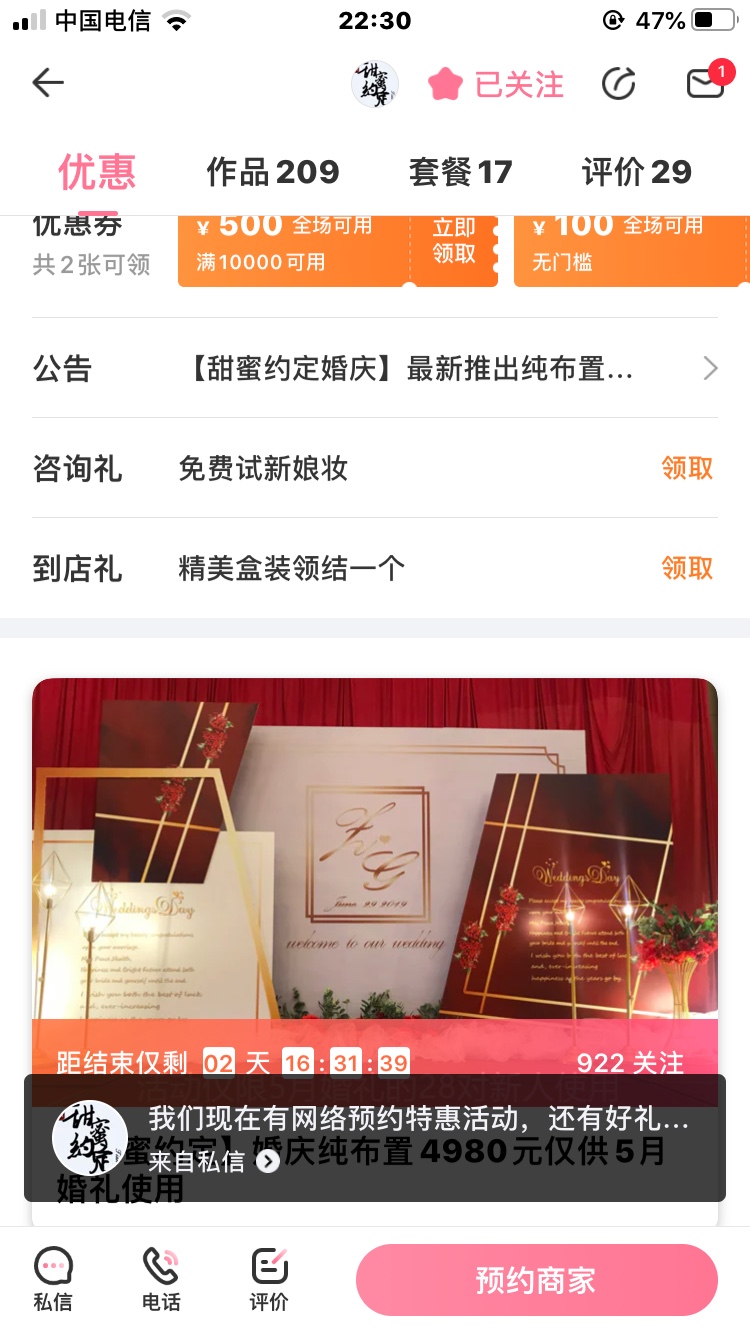
Task: Open the share icon in top bar
Action: [x=618, y=84]
